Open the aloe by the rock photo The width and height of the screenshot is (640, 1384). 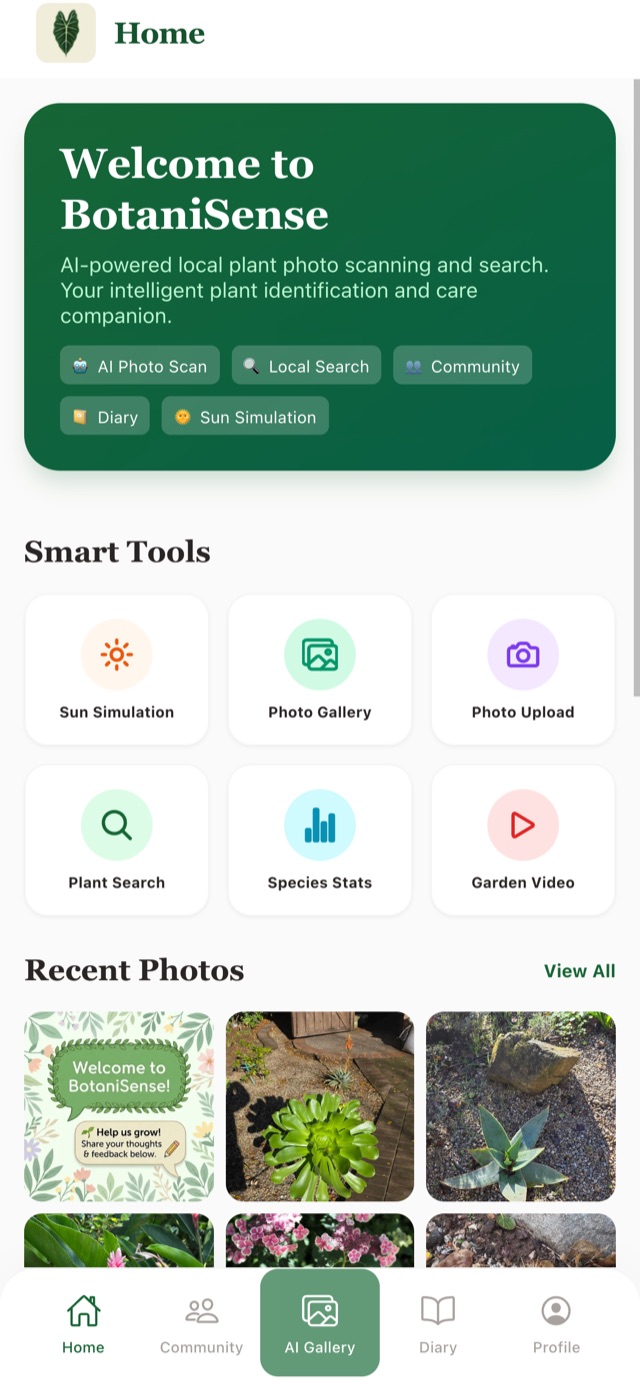[521, 1105]
